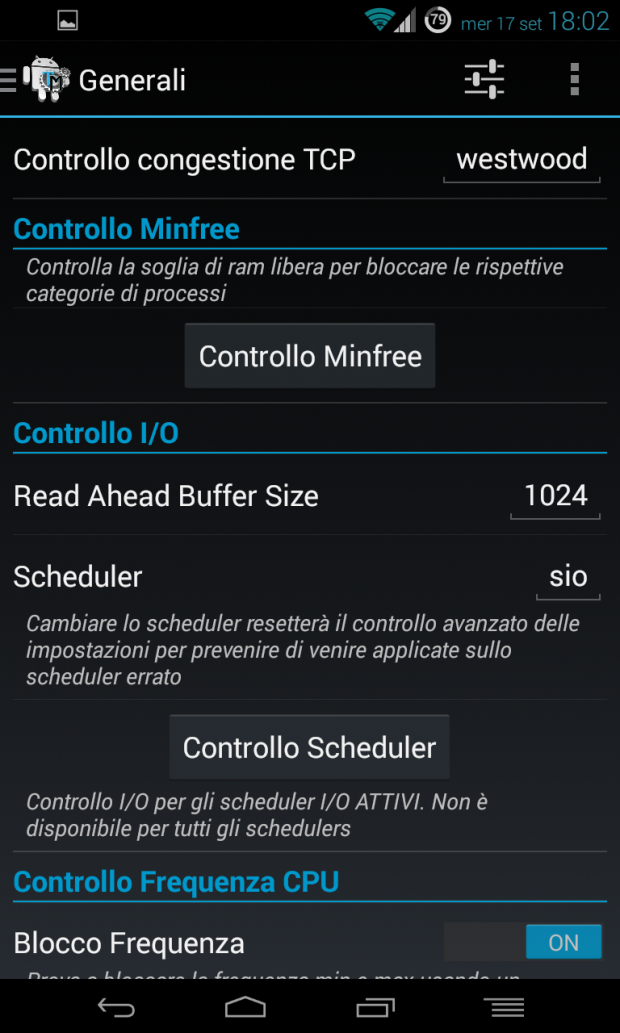Screen dimensions: 620x1033
Task: Choose a different scheduler than sio
Action: (568, 577)
